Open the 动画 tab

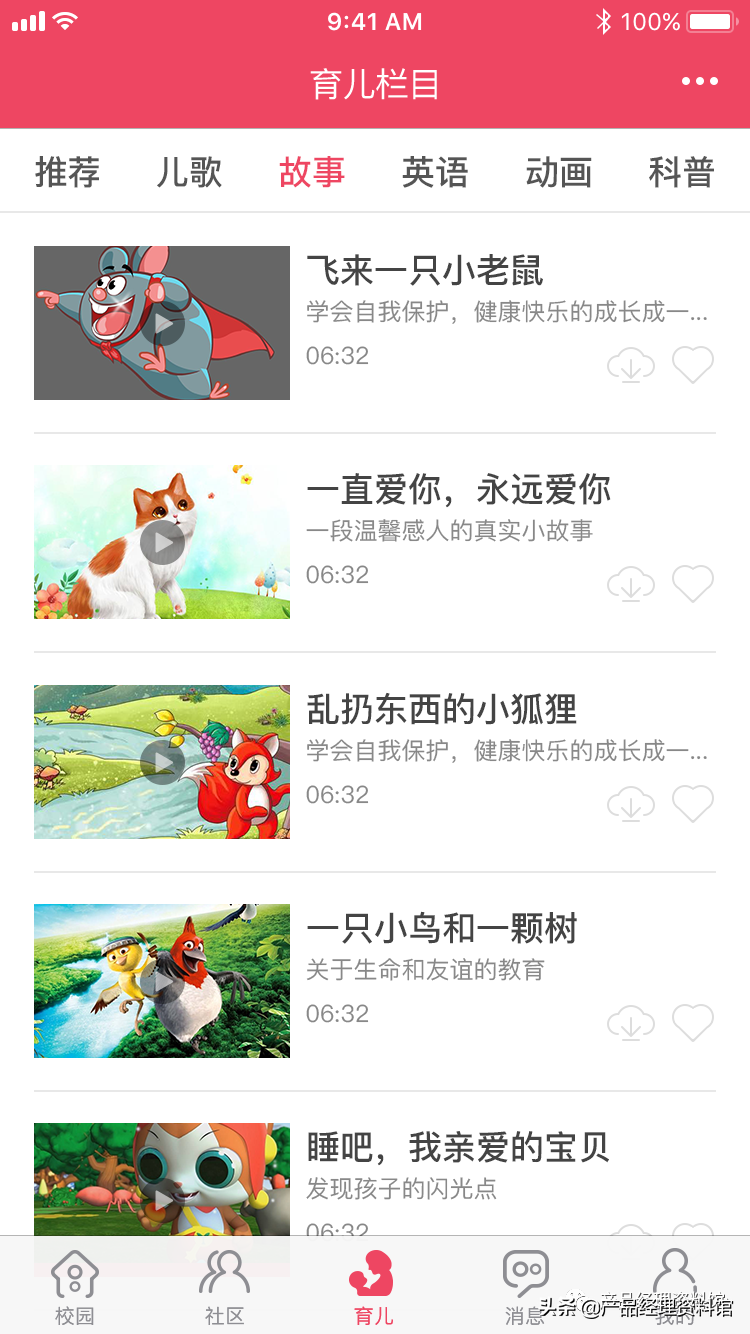click(558, 172)
